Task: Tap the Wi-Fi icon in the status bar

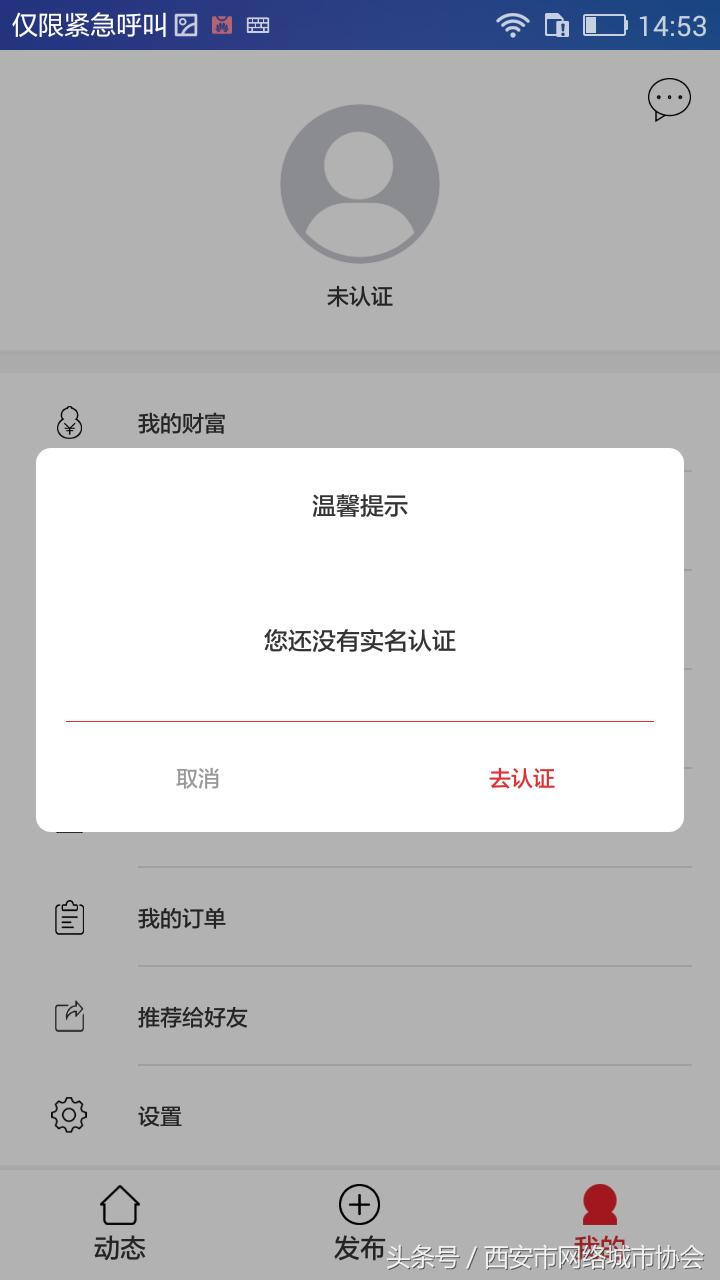Action: (x=513, y=28)
